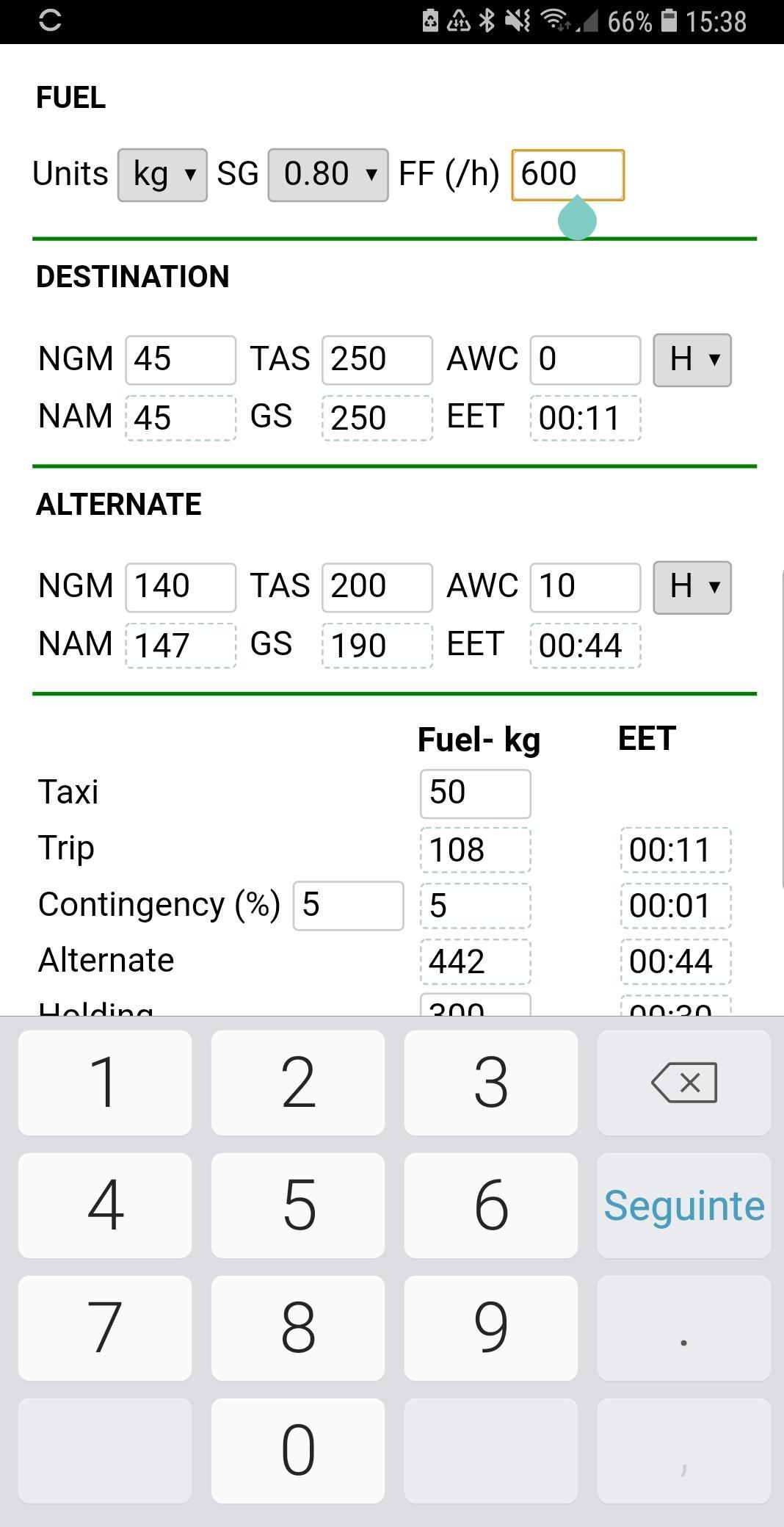Tap the FF (/h) fuel flow field

[x=567, y=175]
